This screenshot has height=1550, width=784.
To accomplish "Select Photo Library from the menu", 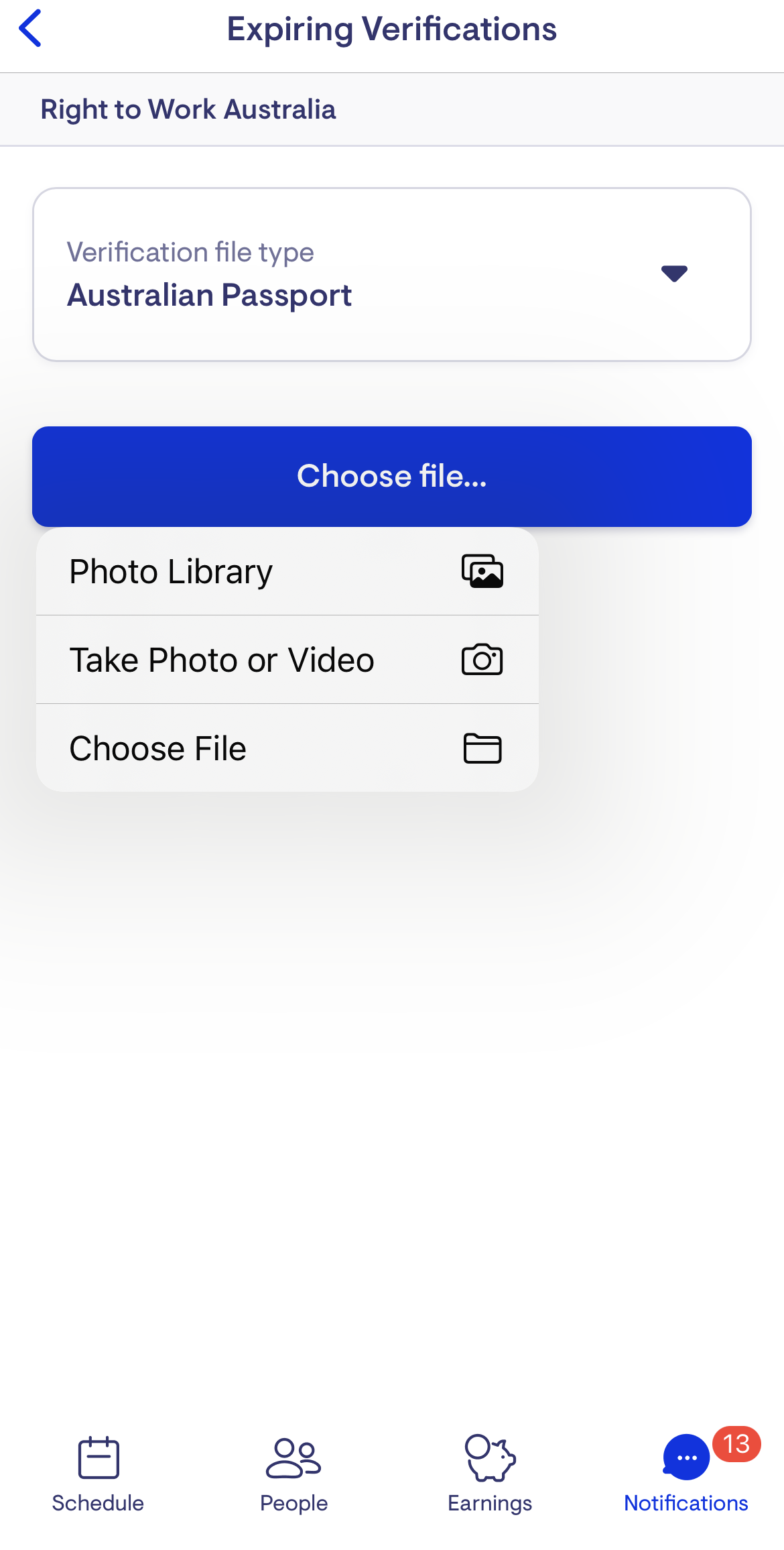I will click(287, 571).
